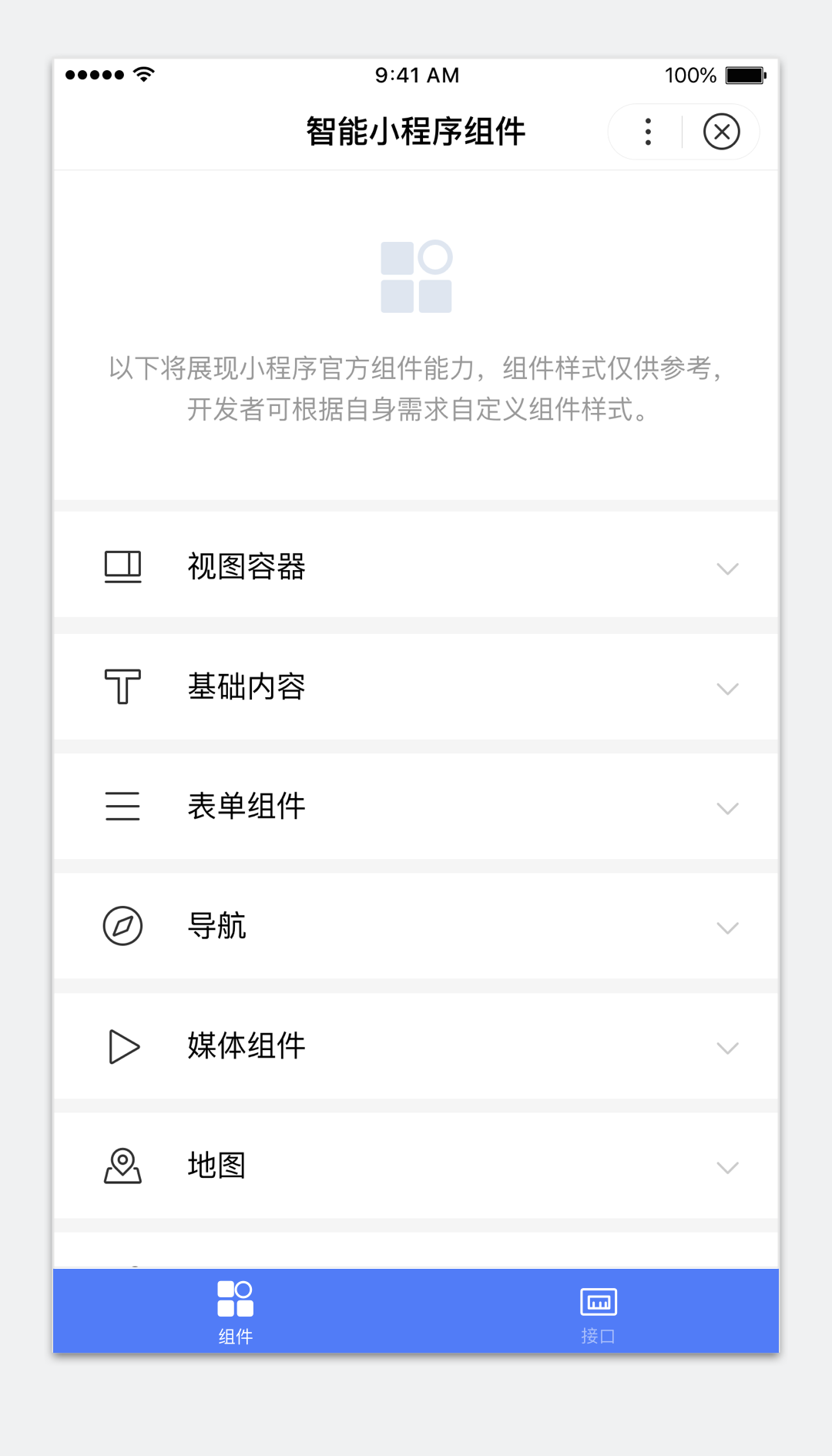832x1456 pixels.
Task: Switch to the 接口 tab
Action: (598, 1311)
